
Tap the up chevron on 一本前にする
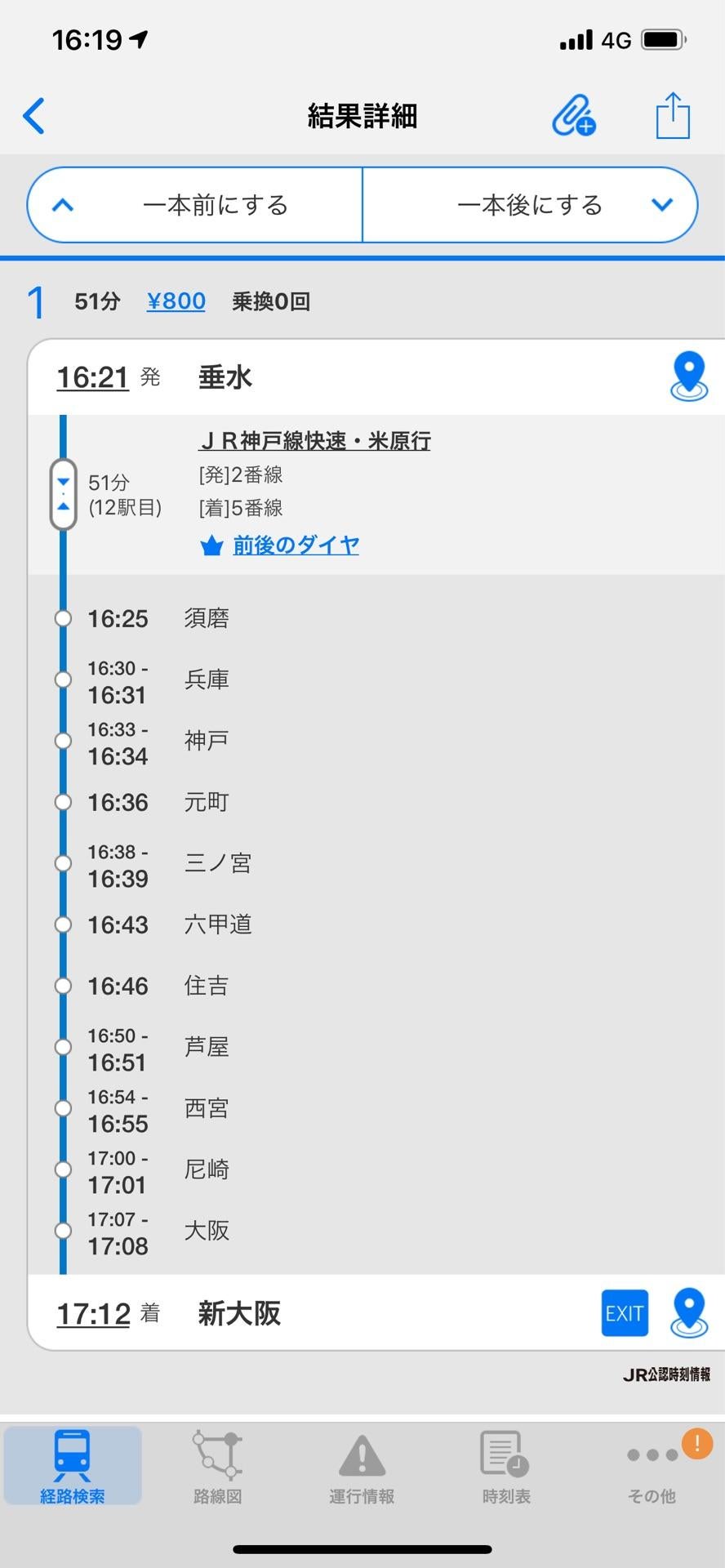[64, 204]
